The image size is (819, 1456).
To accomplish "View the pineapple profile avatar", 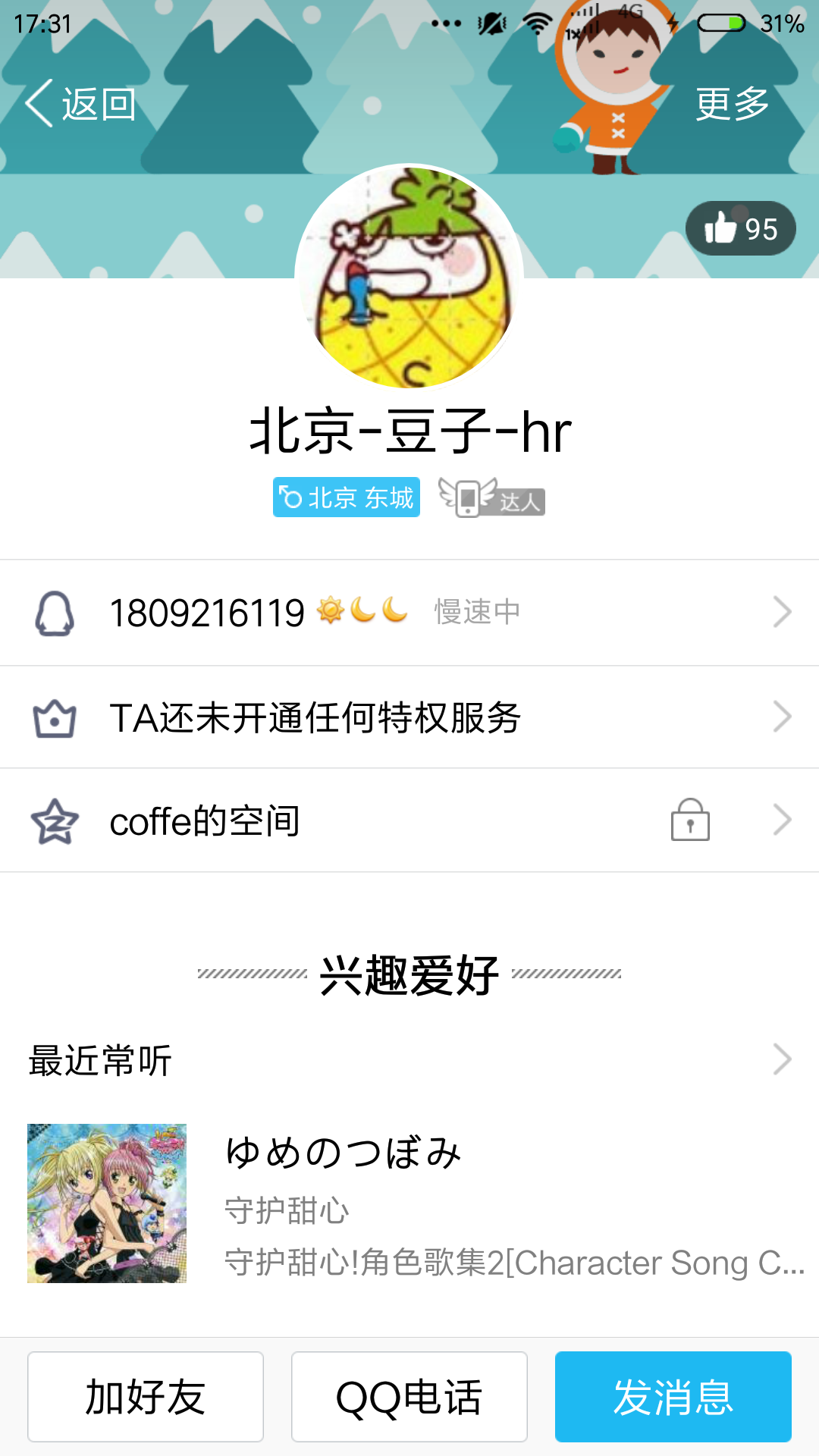I will point(409,277).
